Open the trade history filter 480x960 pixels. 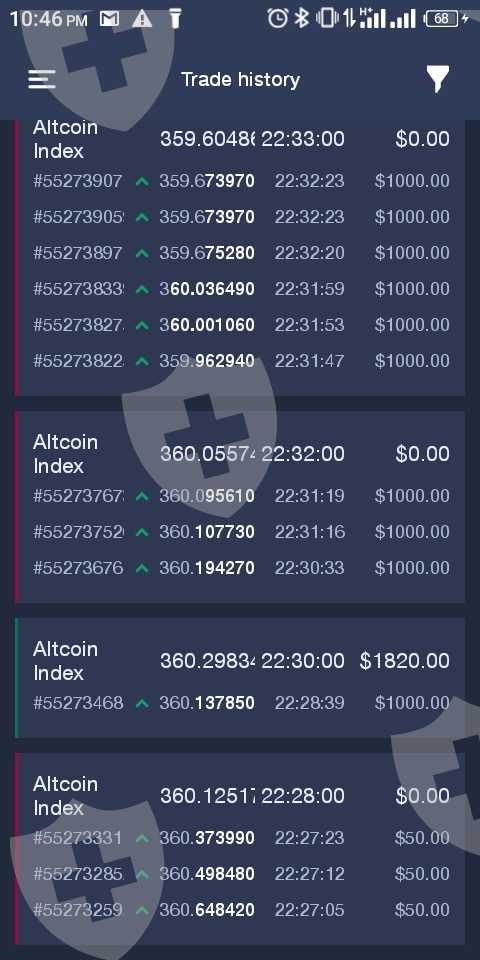coord(437,80)
